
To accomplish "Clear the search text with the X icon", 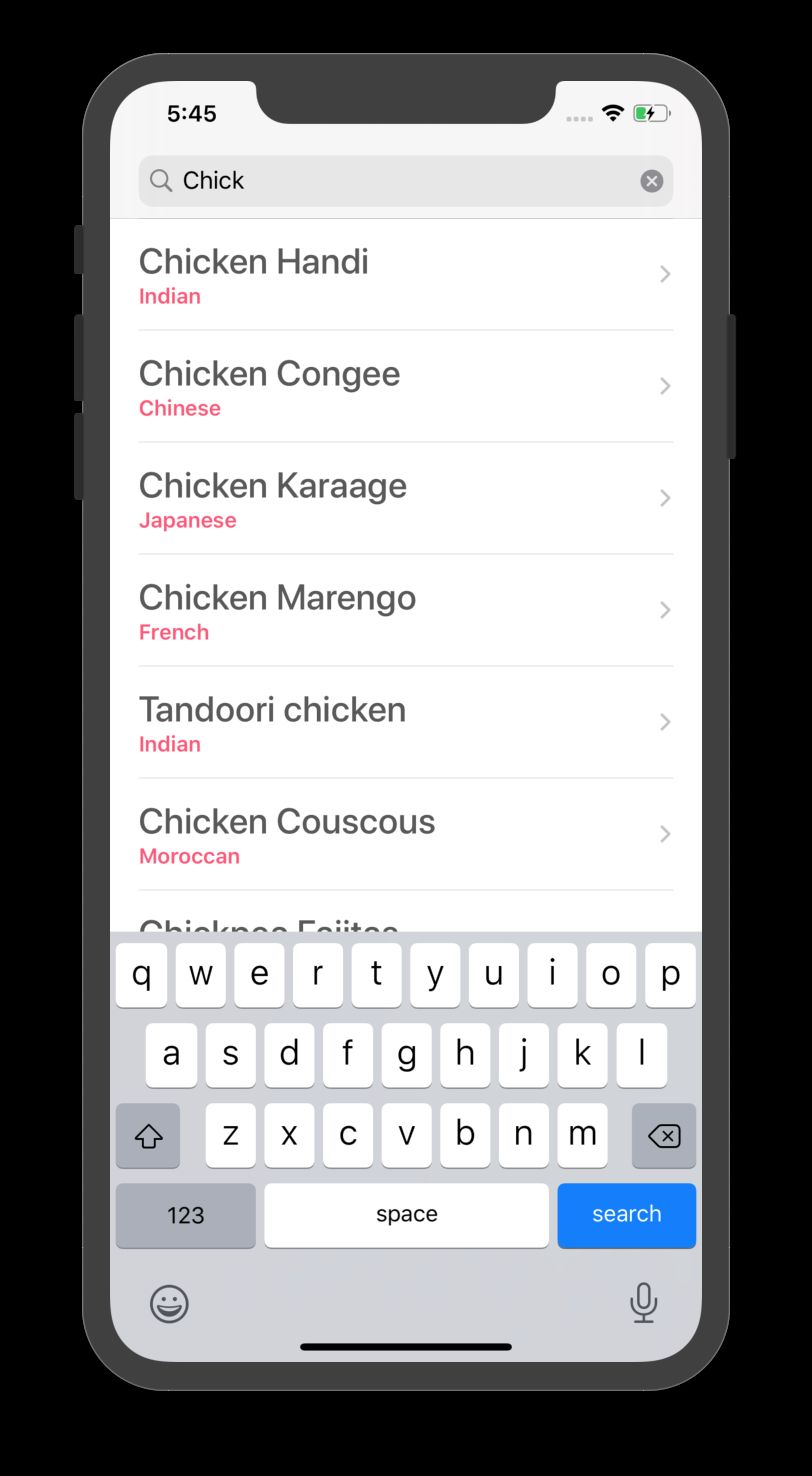I will point(651,181).
